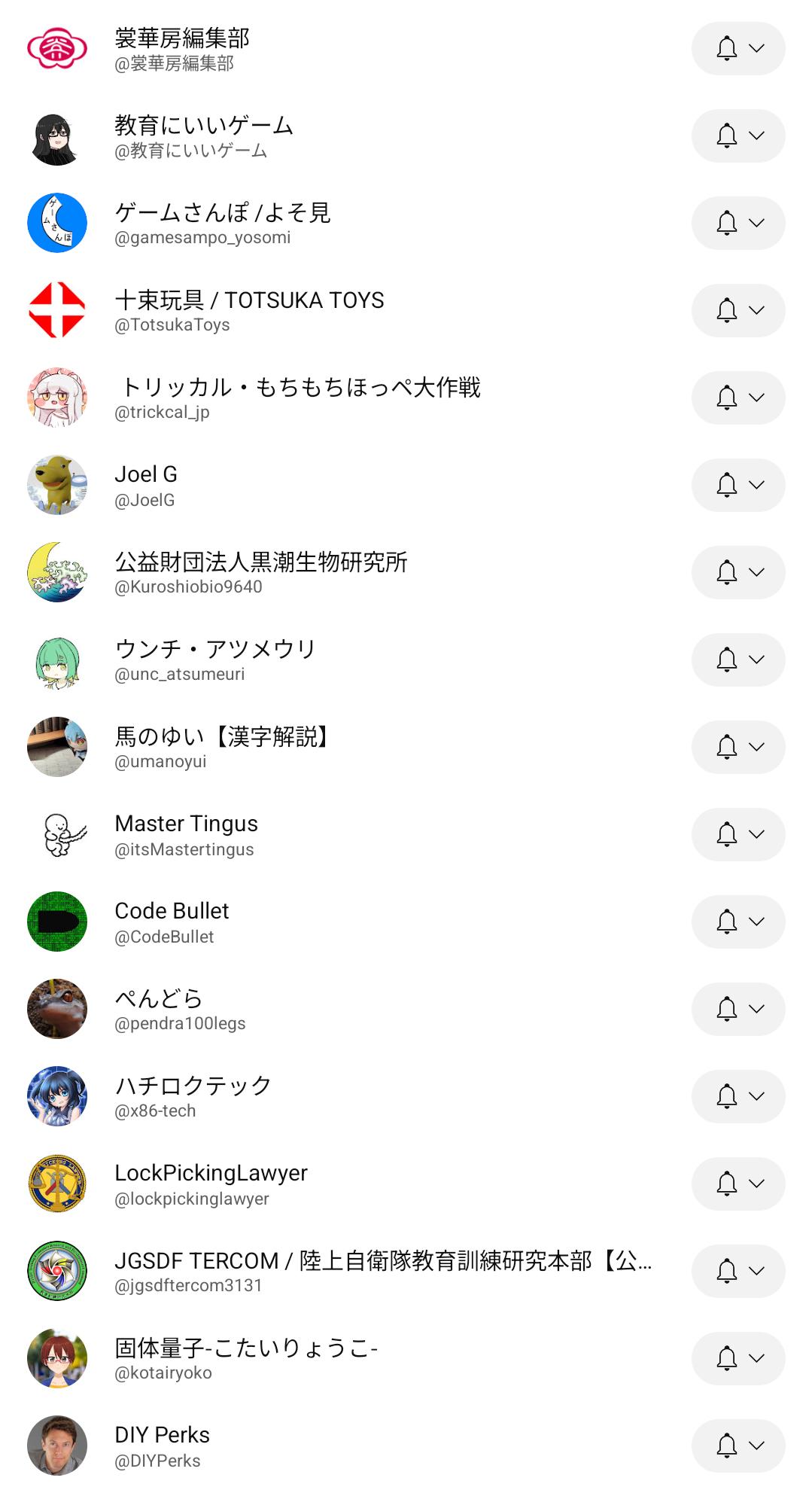
Task: Tap the bell dropdown for Joel G
Action: pos(737,485)
